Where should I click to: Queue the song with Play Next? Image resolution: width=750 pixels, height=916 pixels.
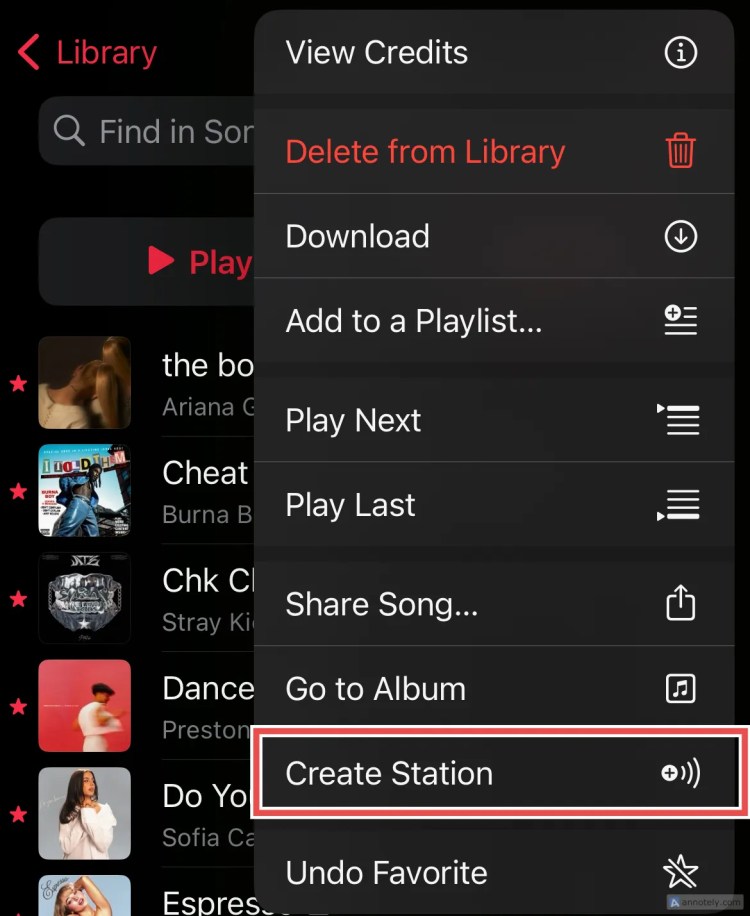point(492,420)
